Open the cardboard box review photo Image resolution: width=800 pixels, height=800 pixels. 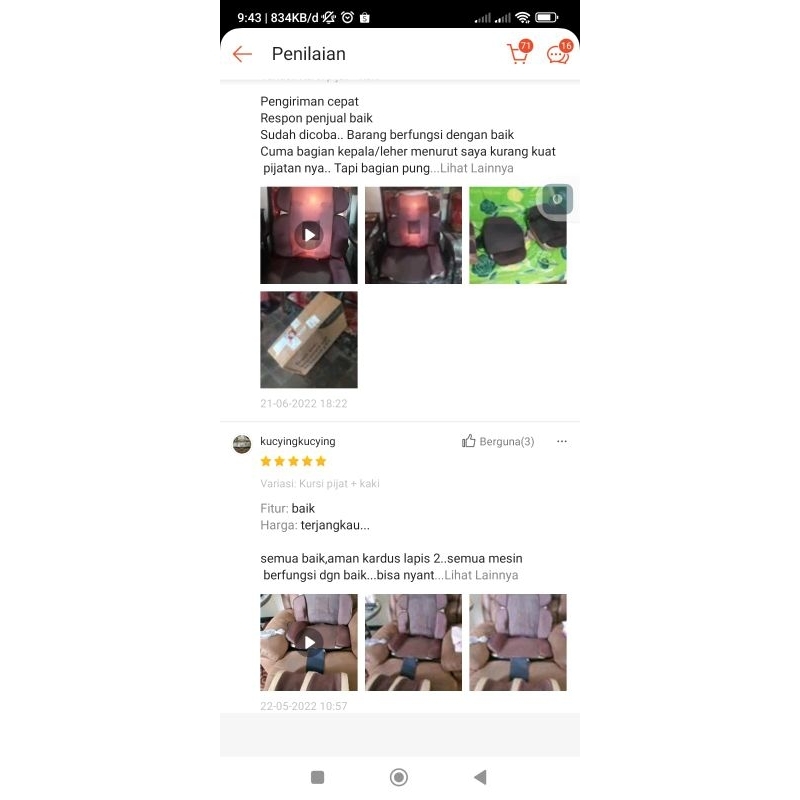(309, 340)
